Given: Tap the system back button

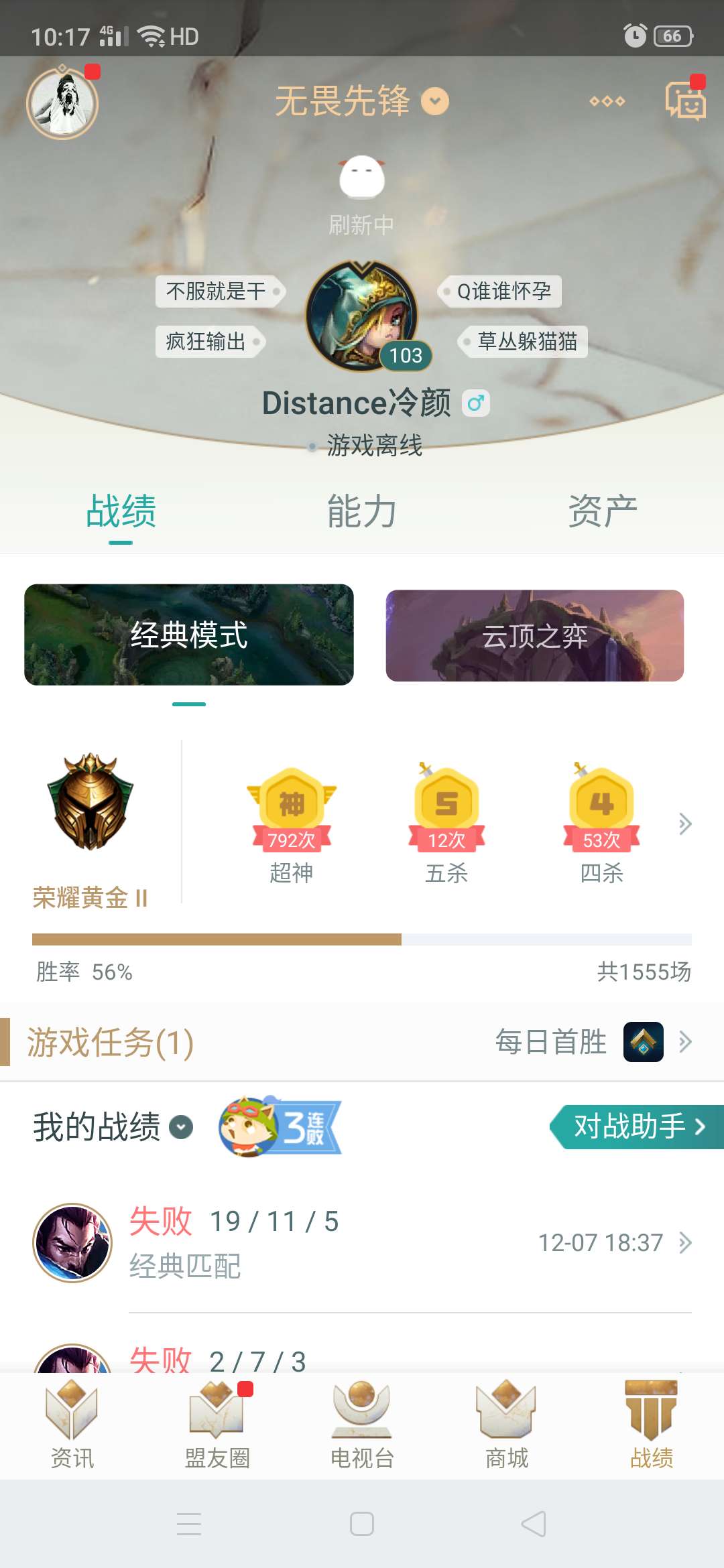Looking at the screenshot, I should (534, 1524).
